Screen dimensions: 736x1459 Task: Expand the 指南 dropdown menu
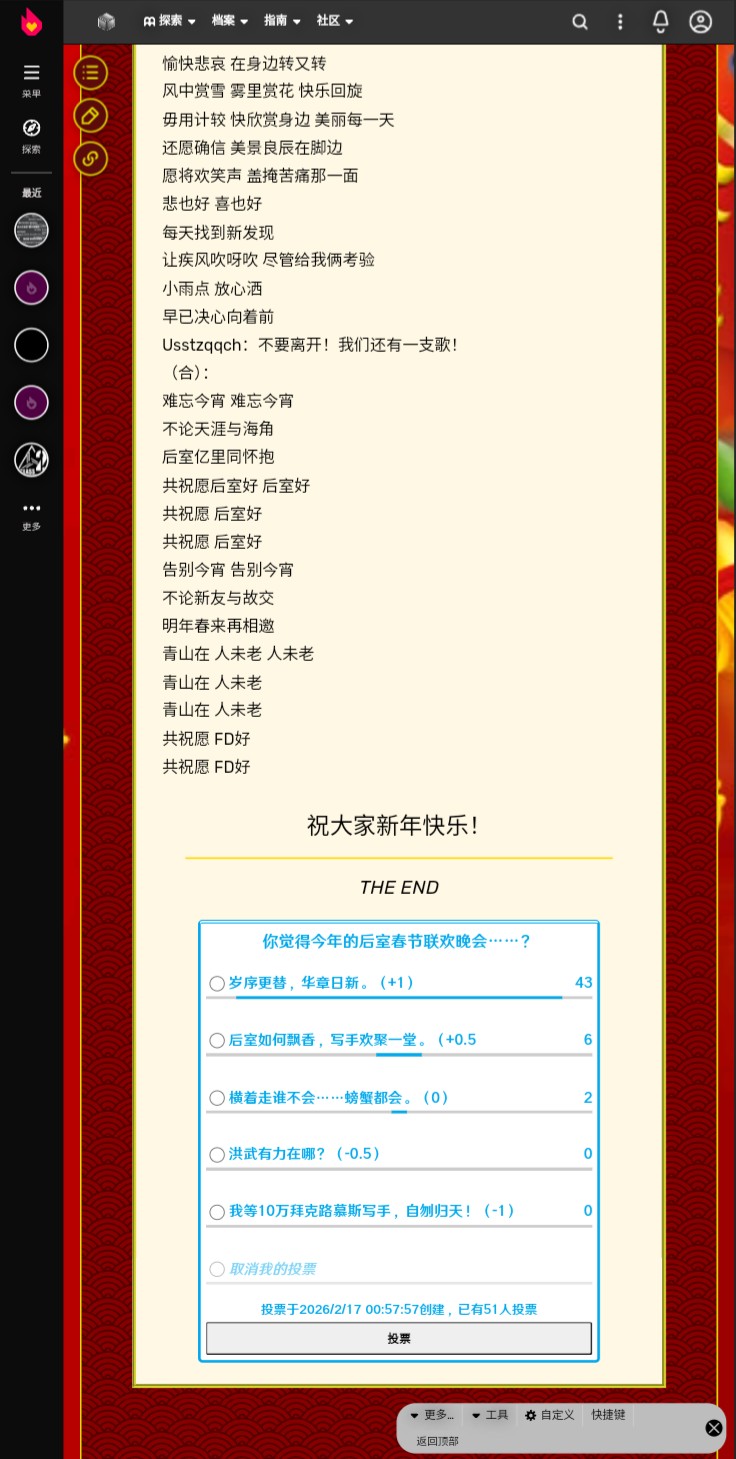pos(282,21)
